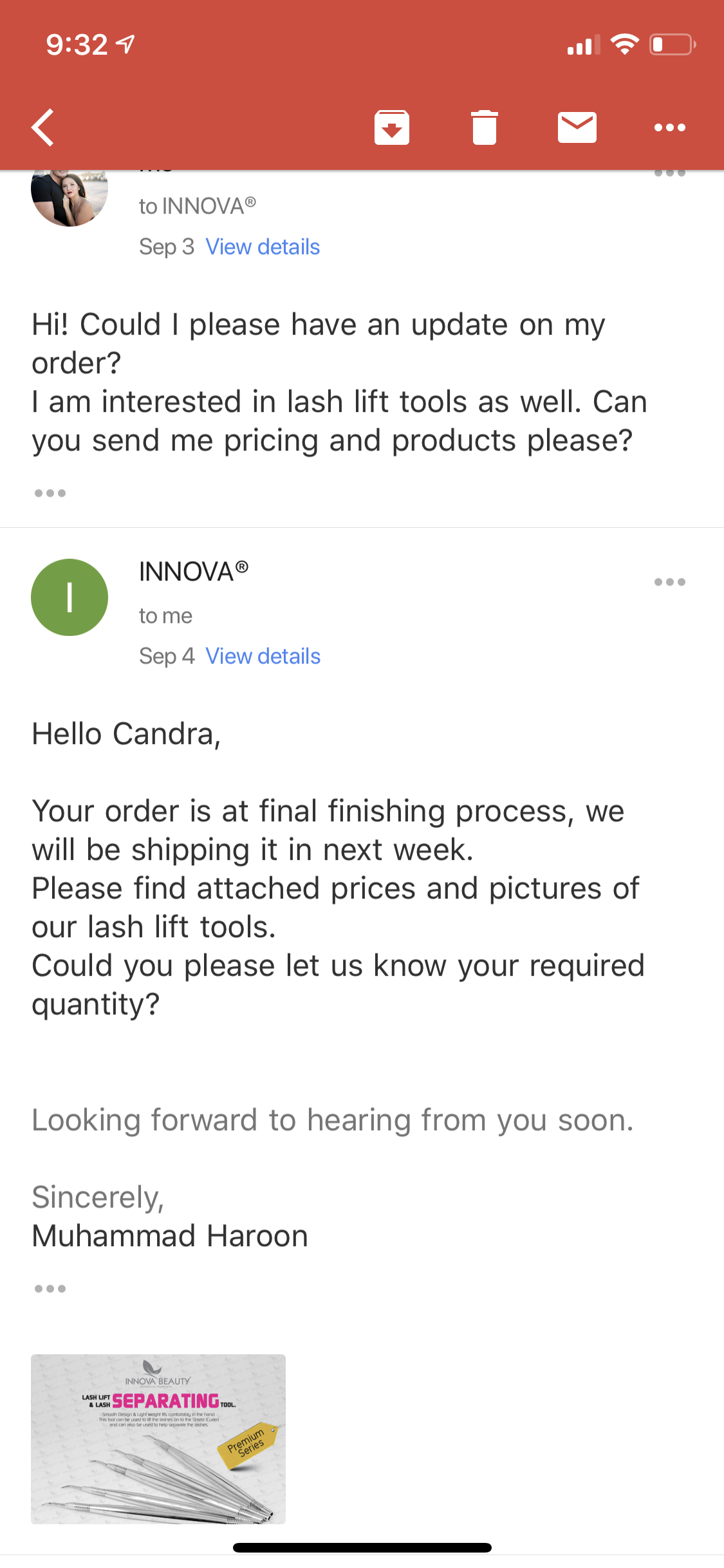The width and height of the screenshot is (724, 1568).
Task: Expand trimmed content below Muhammad Haroon
Action: tap(50, 1289)
